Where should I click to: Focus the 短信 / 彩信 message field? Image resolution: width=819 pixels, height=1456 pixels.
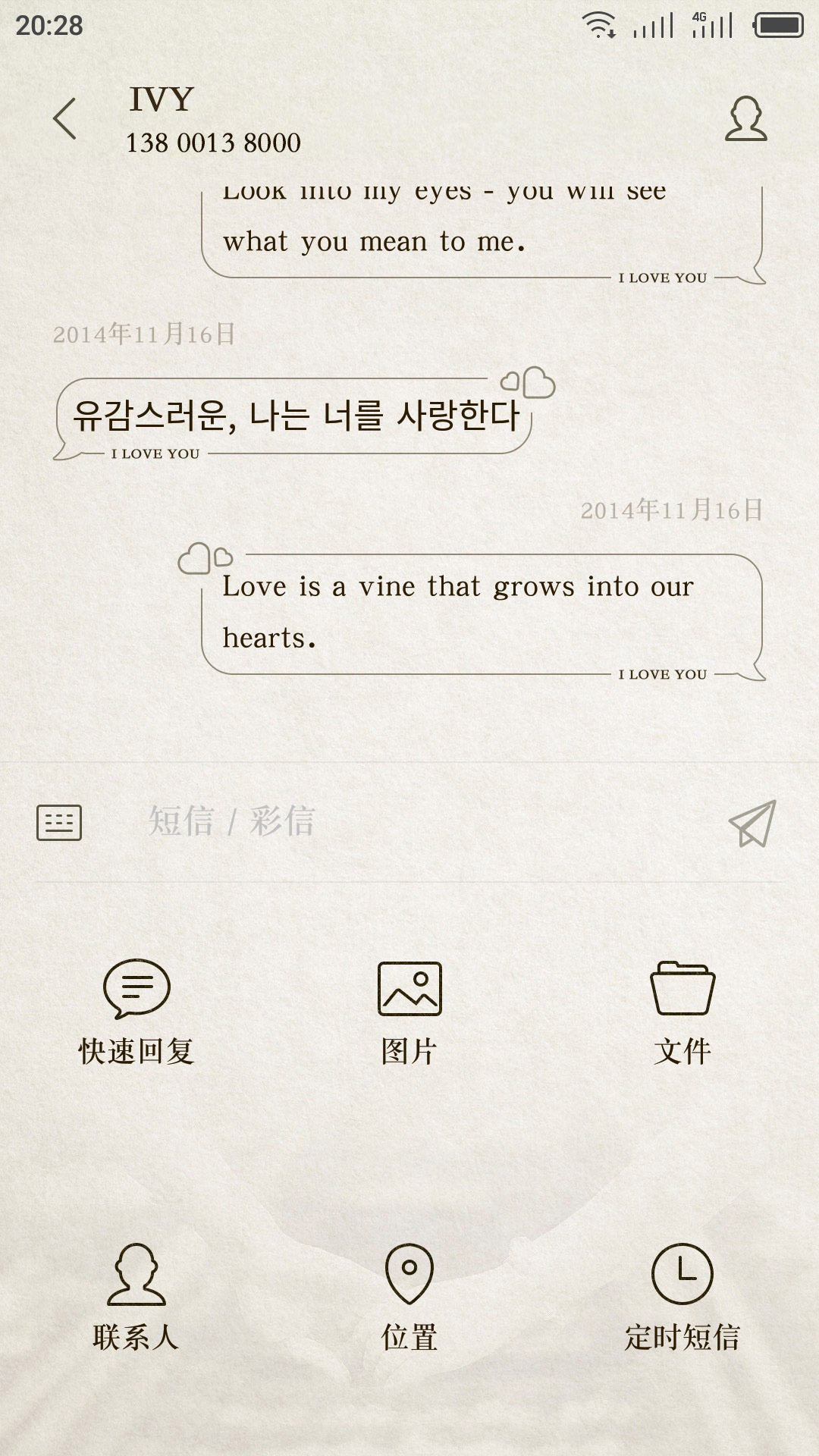[409, 822]
